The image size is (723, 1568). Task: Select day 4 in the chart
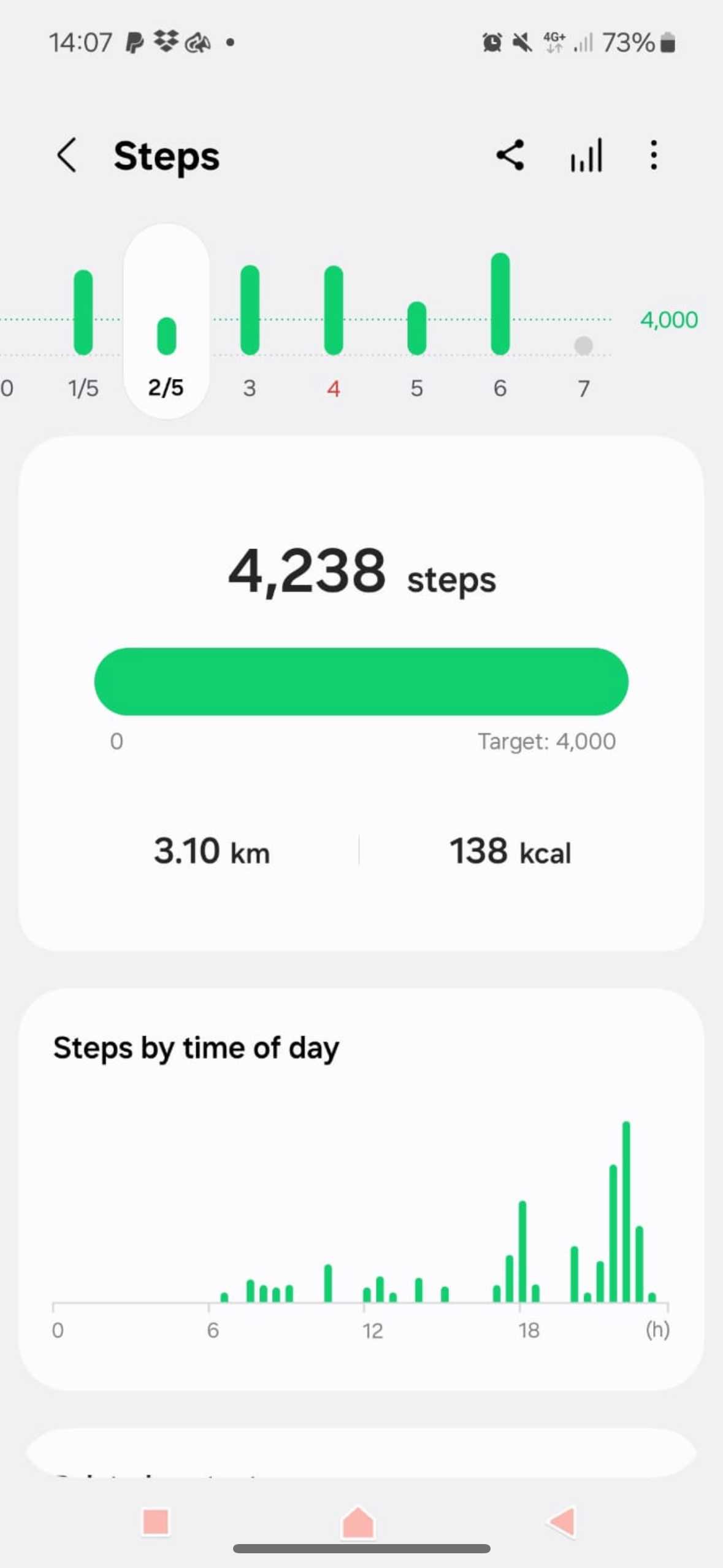[333, 331]
